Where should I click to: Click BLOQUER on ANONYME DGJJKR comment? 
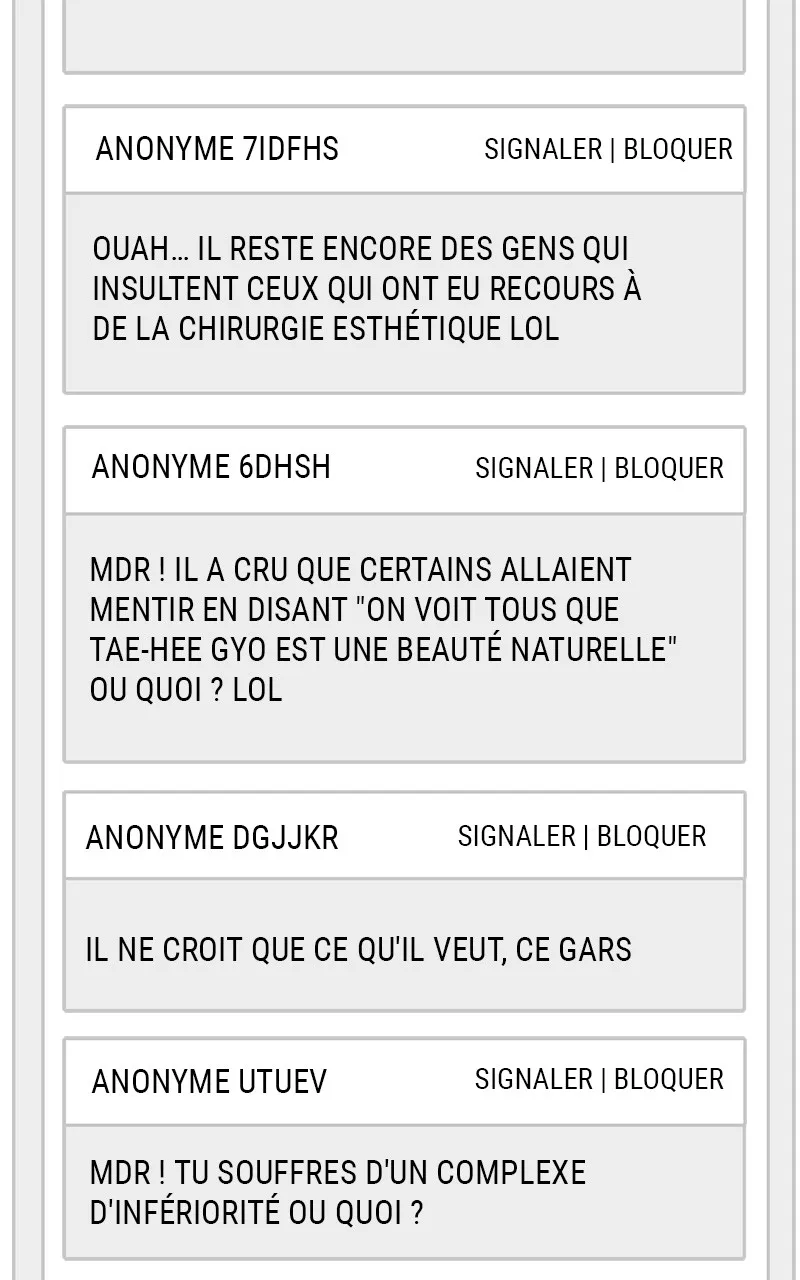(652, 836)
